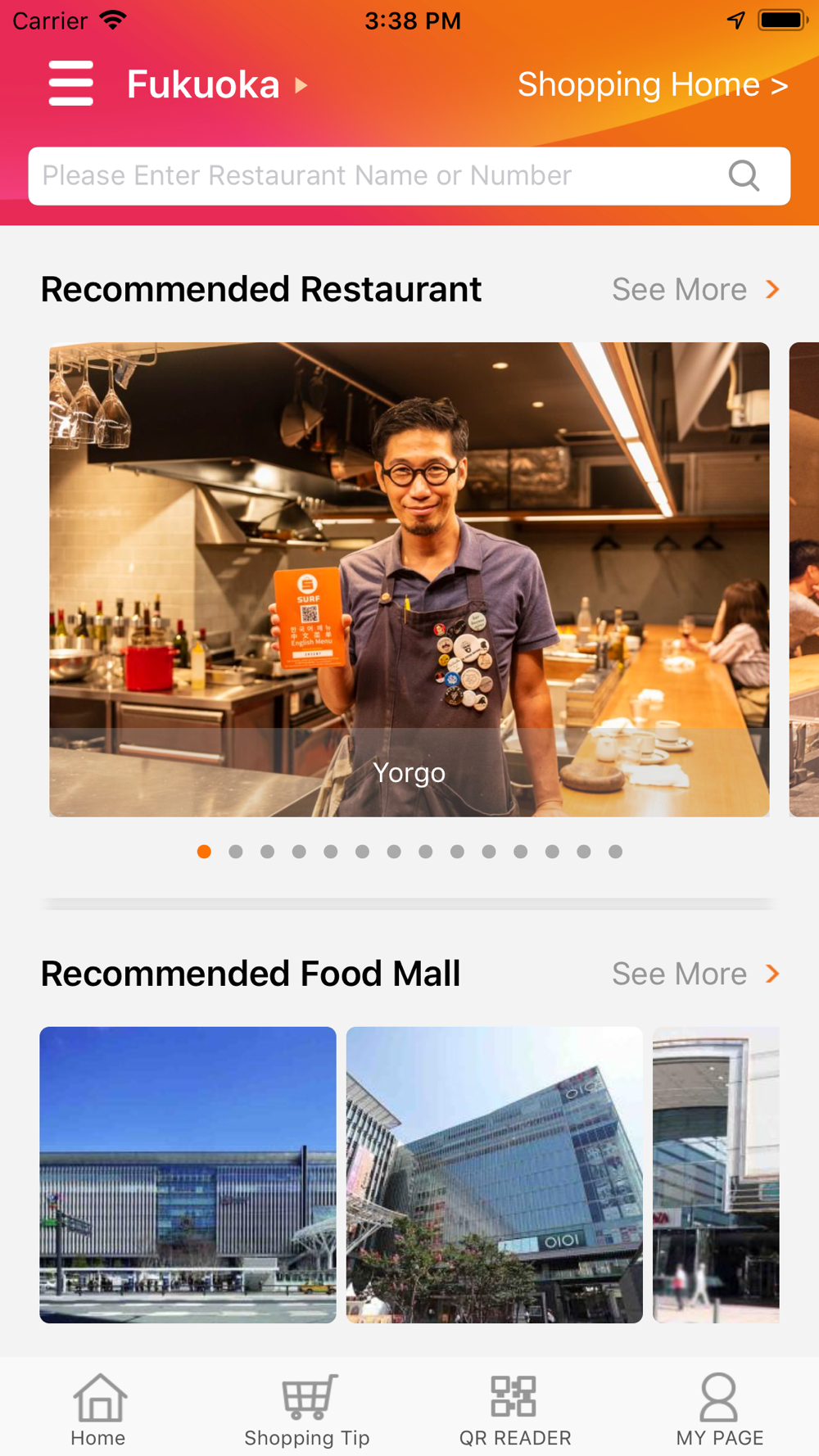Open the QR READER tab
Screen dimensions: 819x1456
(x=514, y=1410)
